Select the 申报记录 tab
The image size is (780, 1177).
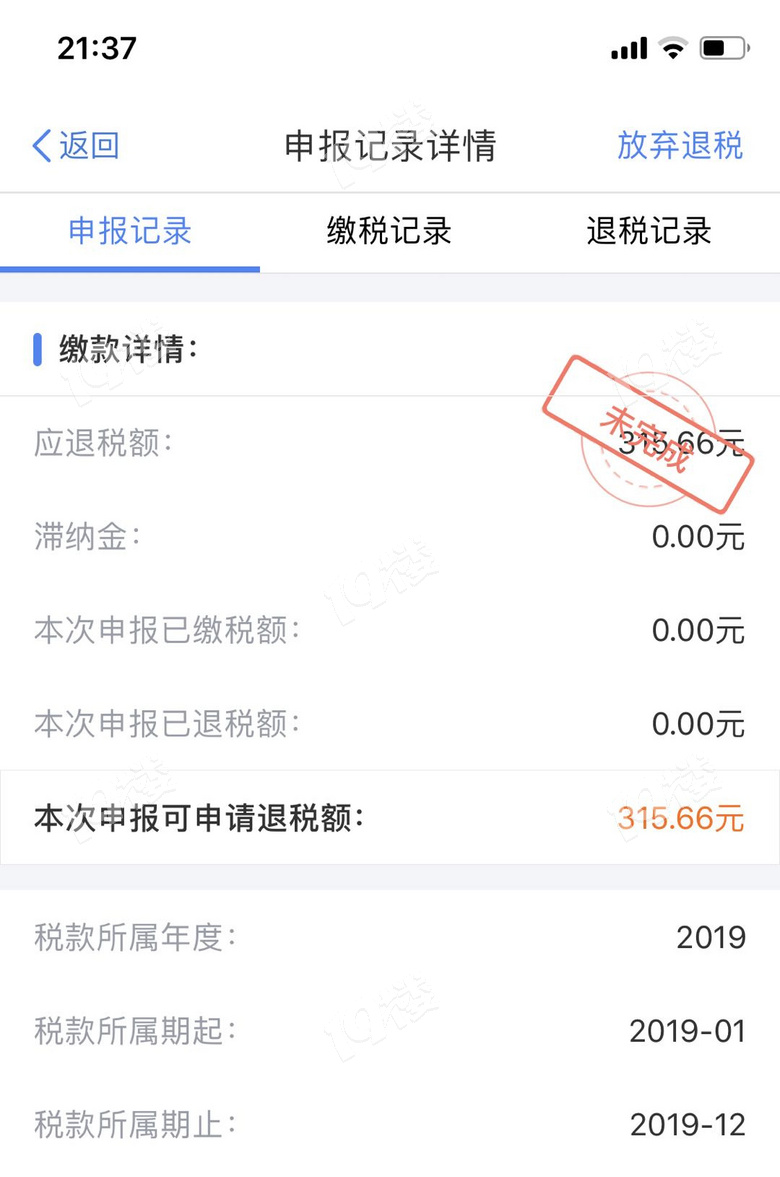tap(130, 232)
